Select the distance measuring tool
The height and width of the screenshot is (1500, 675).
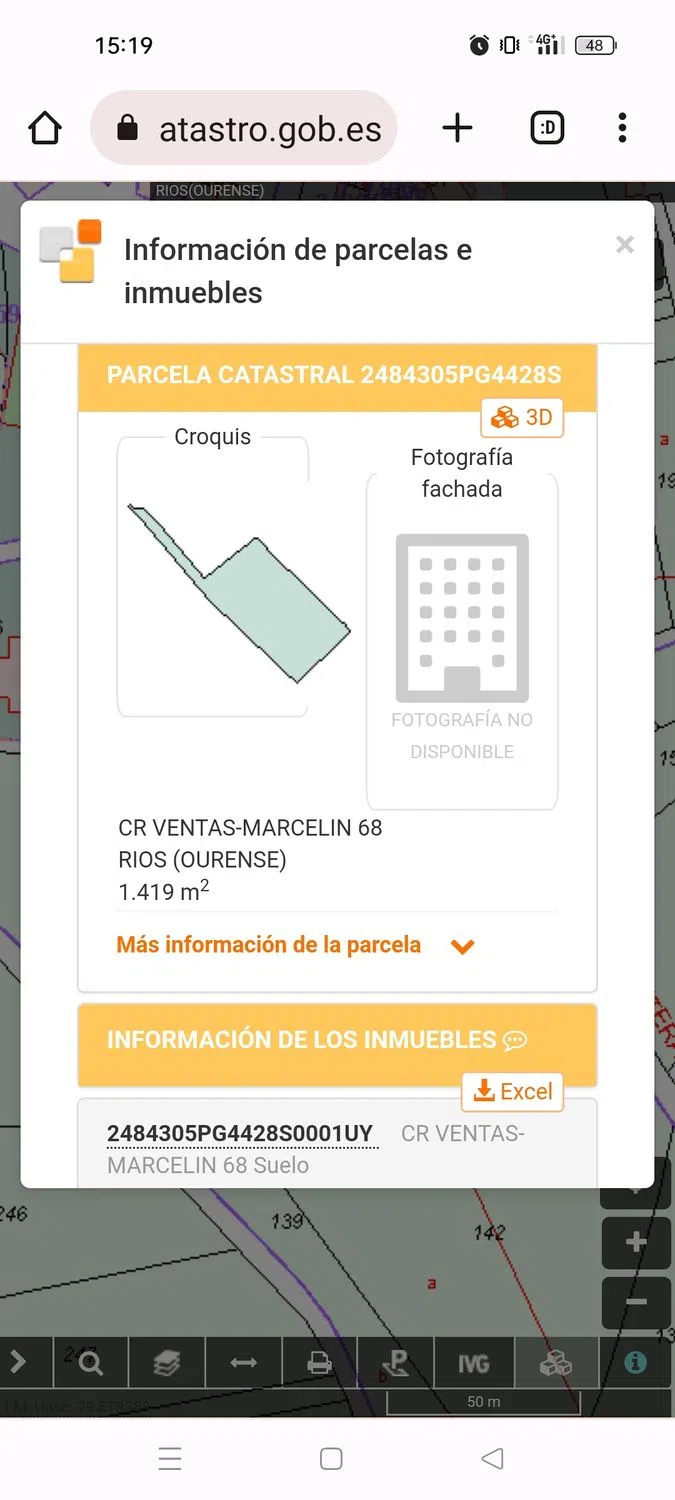(x=244, y=1363)
